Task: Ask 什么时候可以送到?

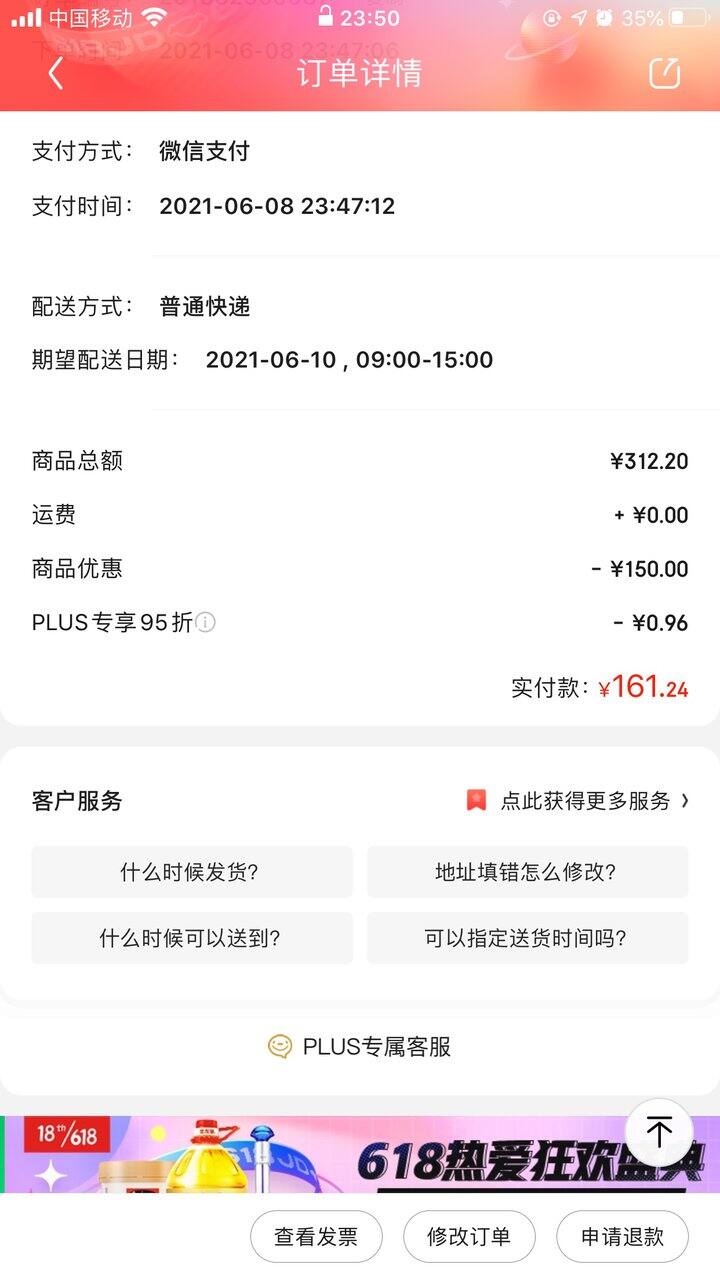Action: click(x=192, y=938)
